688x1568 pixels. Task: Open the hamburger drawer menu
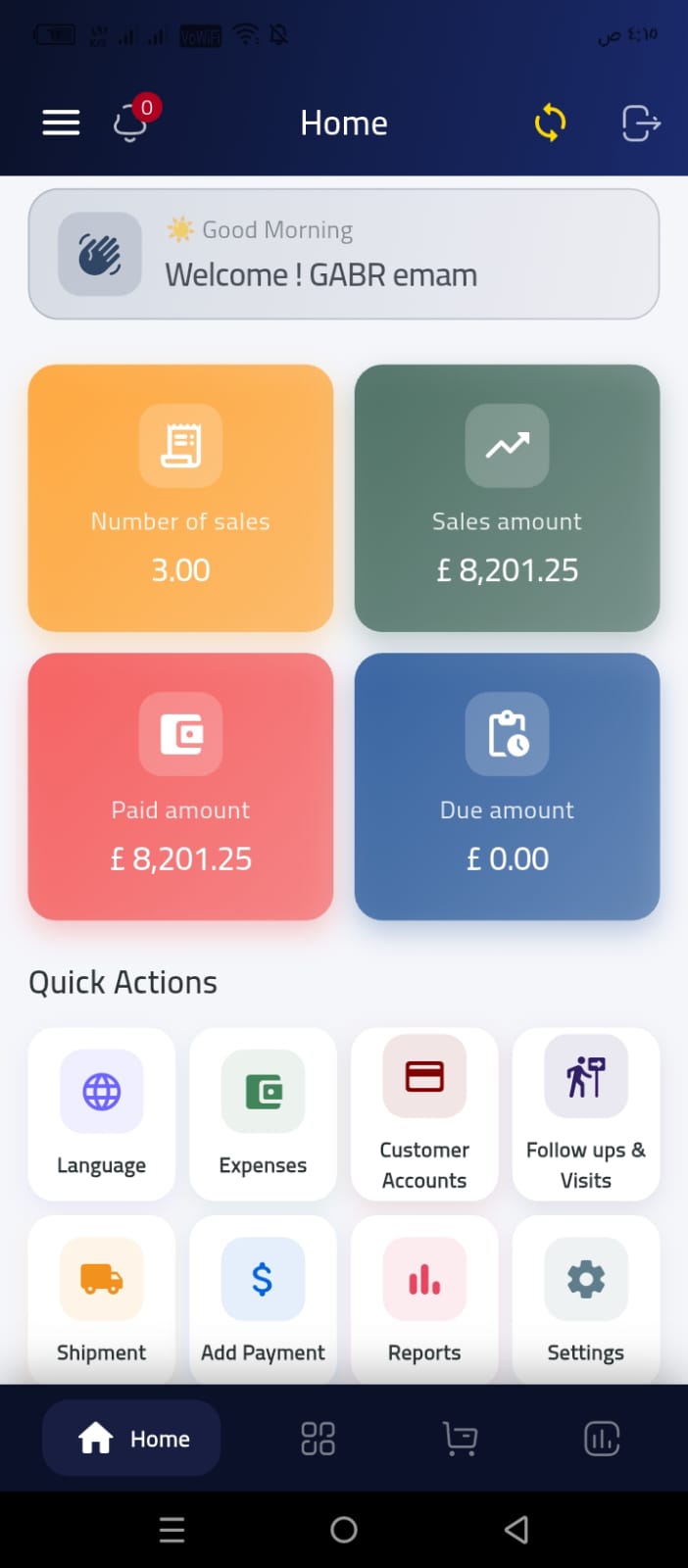pos(61,122)
